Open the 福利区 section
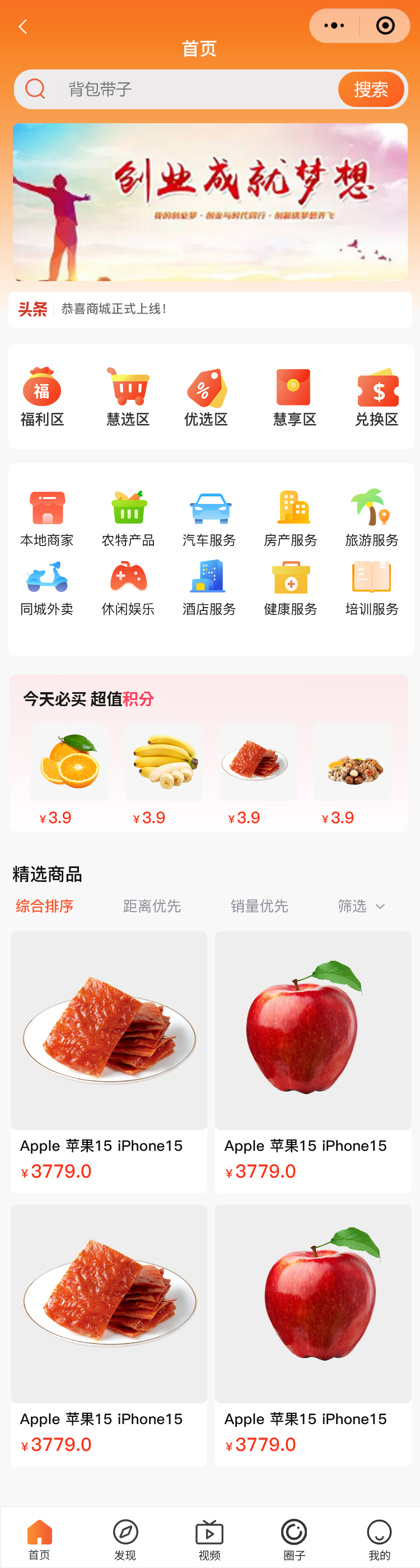The image size is (420, 1568). coord(42,396)
